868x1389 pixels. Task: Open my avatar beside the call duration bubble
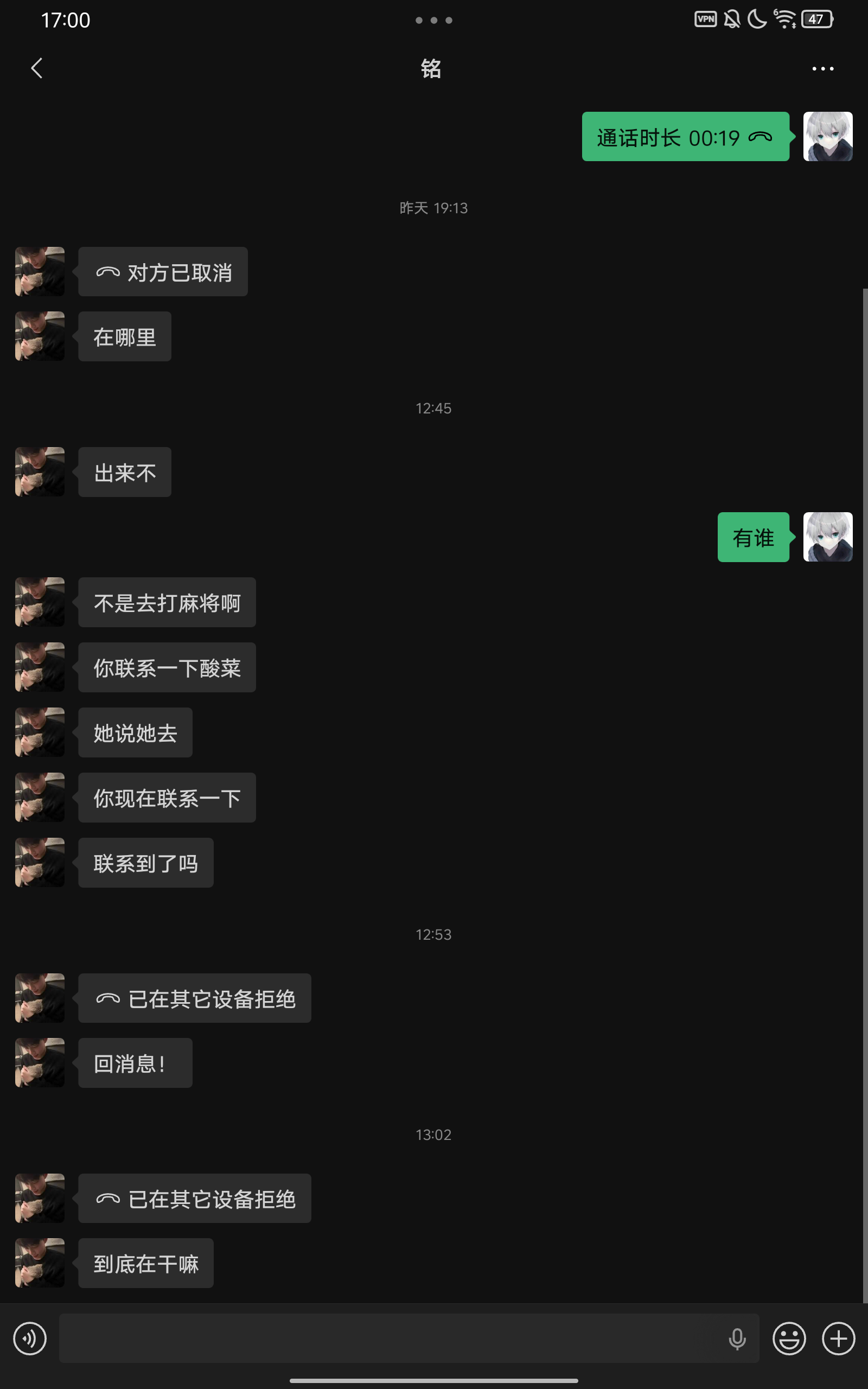[827, 137]
